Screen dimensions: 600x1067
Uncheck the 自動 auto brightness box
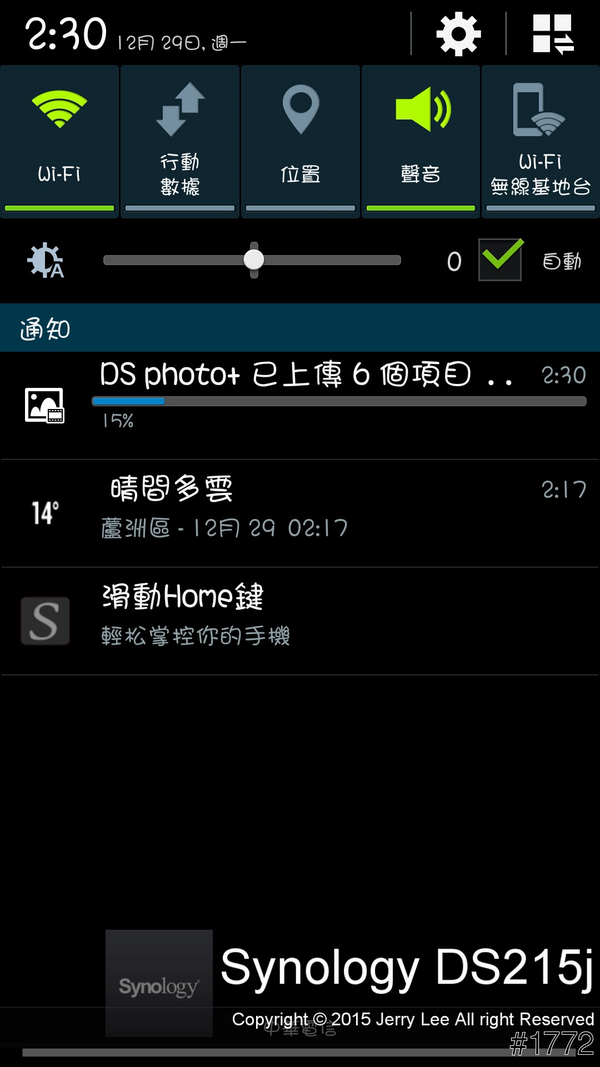point(500,260)
